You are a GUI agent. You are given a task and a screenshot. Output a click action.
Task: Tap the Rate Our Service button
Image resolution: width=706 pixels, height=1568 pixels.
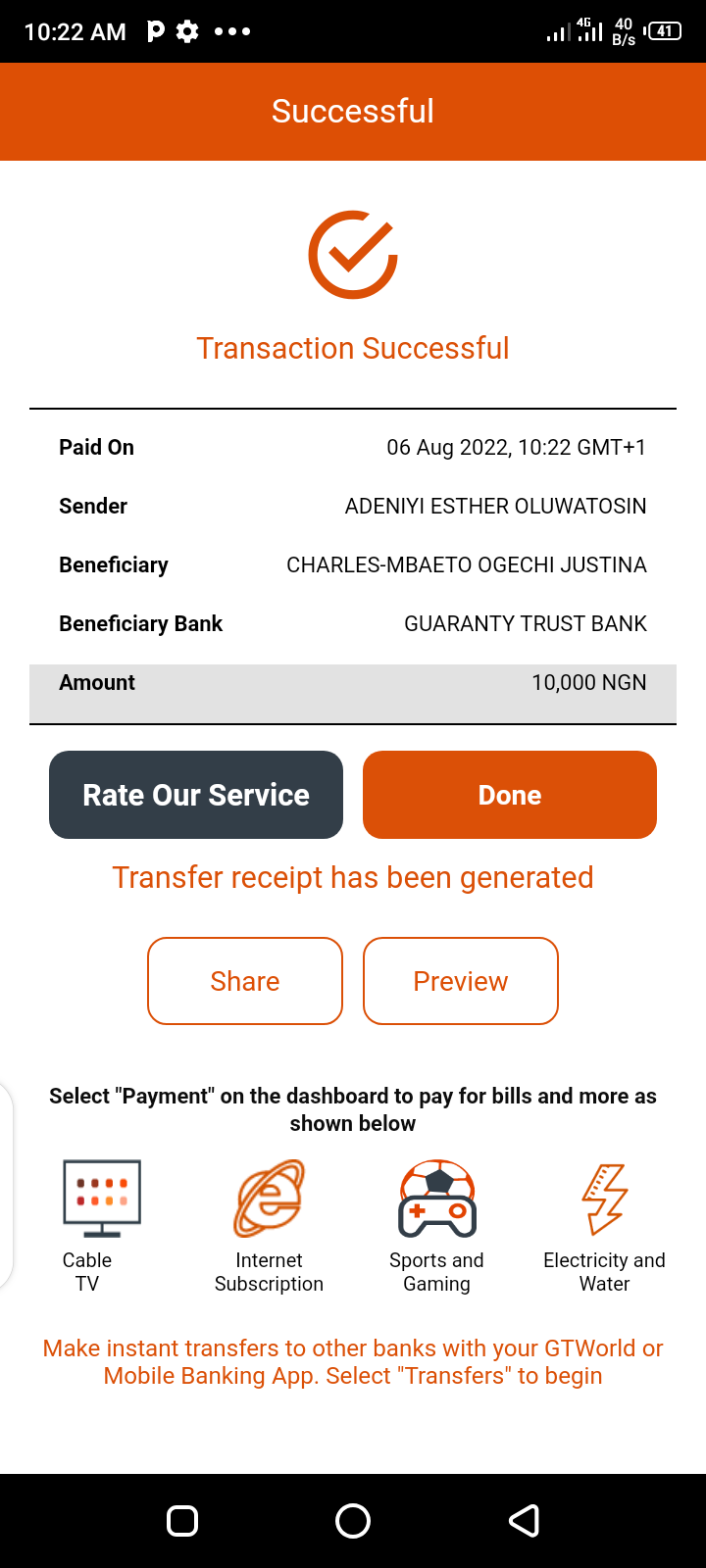[x=196, y=795]
